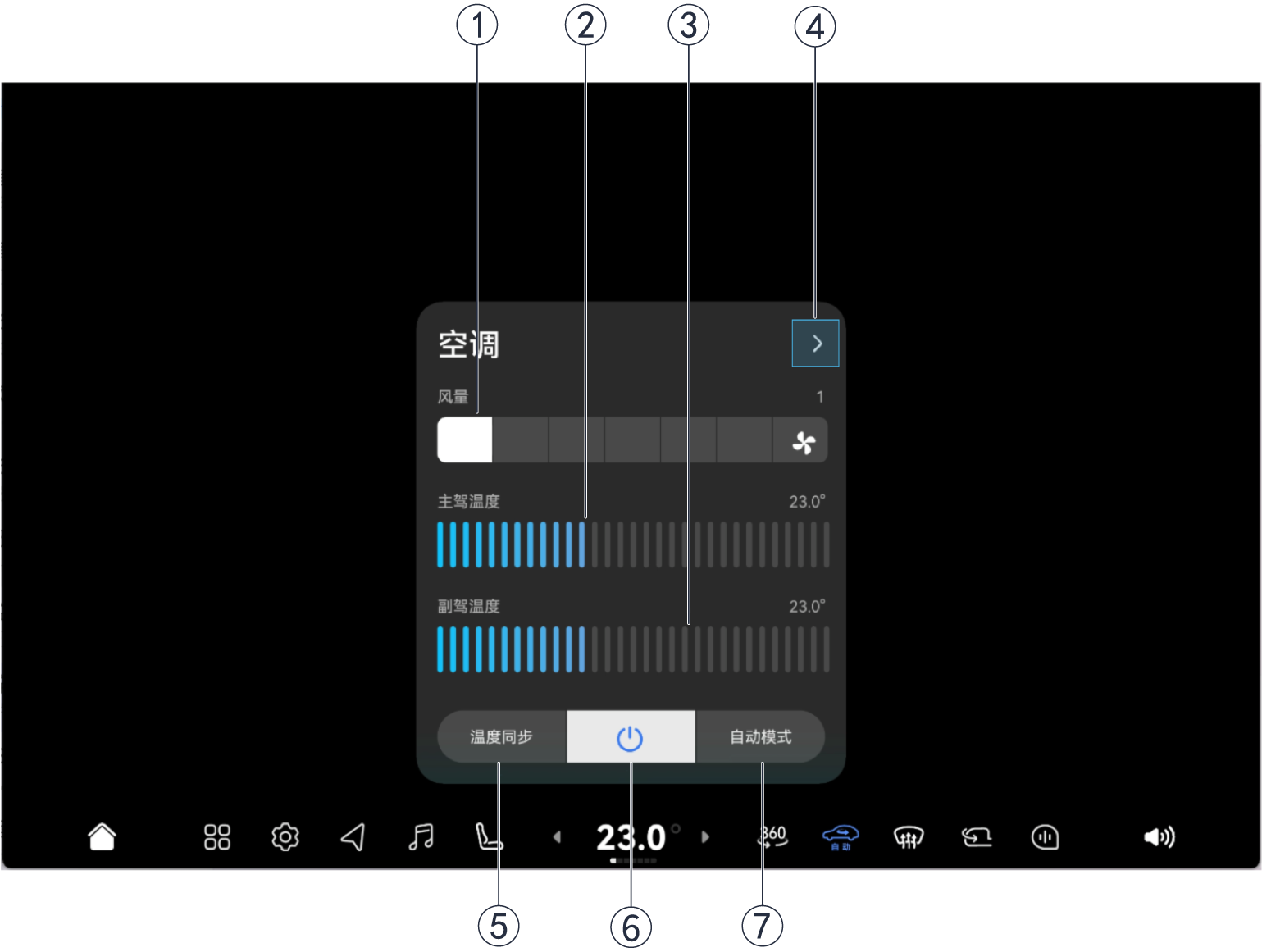Open vehicle settings gear
The width and height of the screenshot is (1262, 952).
coord(285,837)
